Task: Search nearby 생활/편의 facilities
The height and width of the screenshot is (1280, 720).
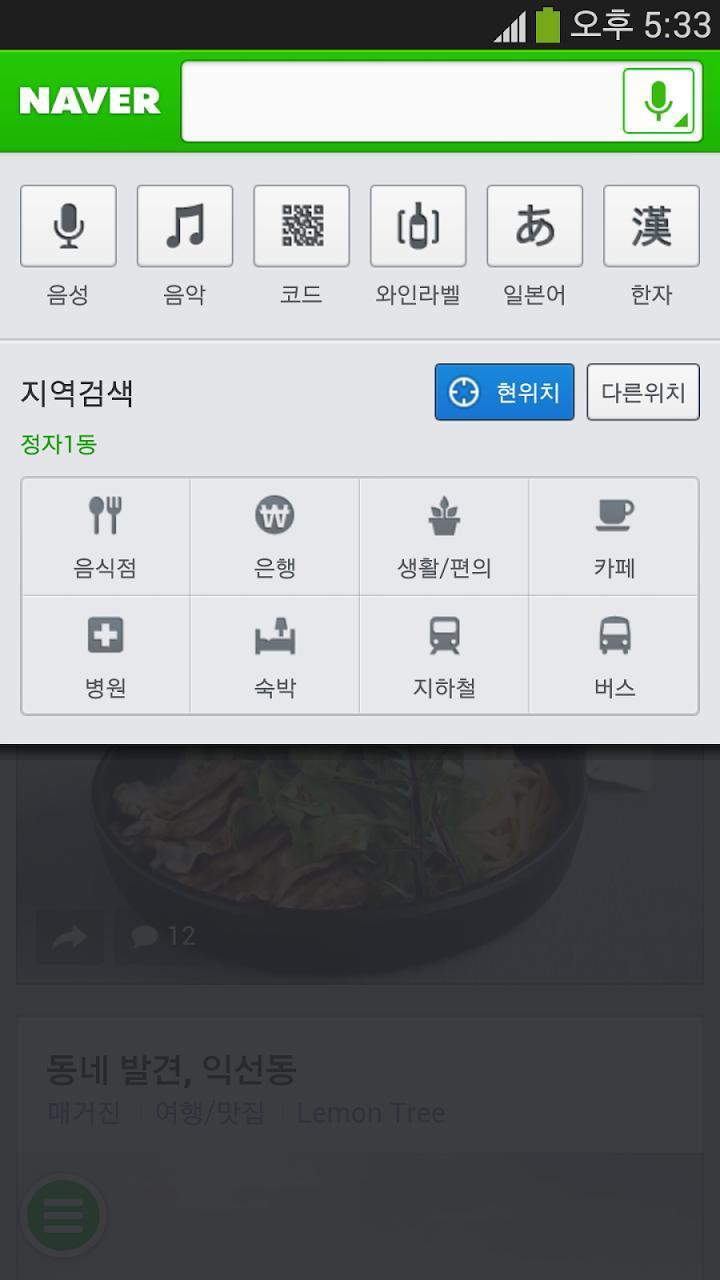Action: [x=444, y=537]
